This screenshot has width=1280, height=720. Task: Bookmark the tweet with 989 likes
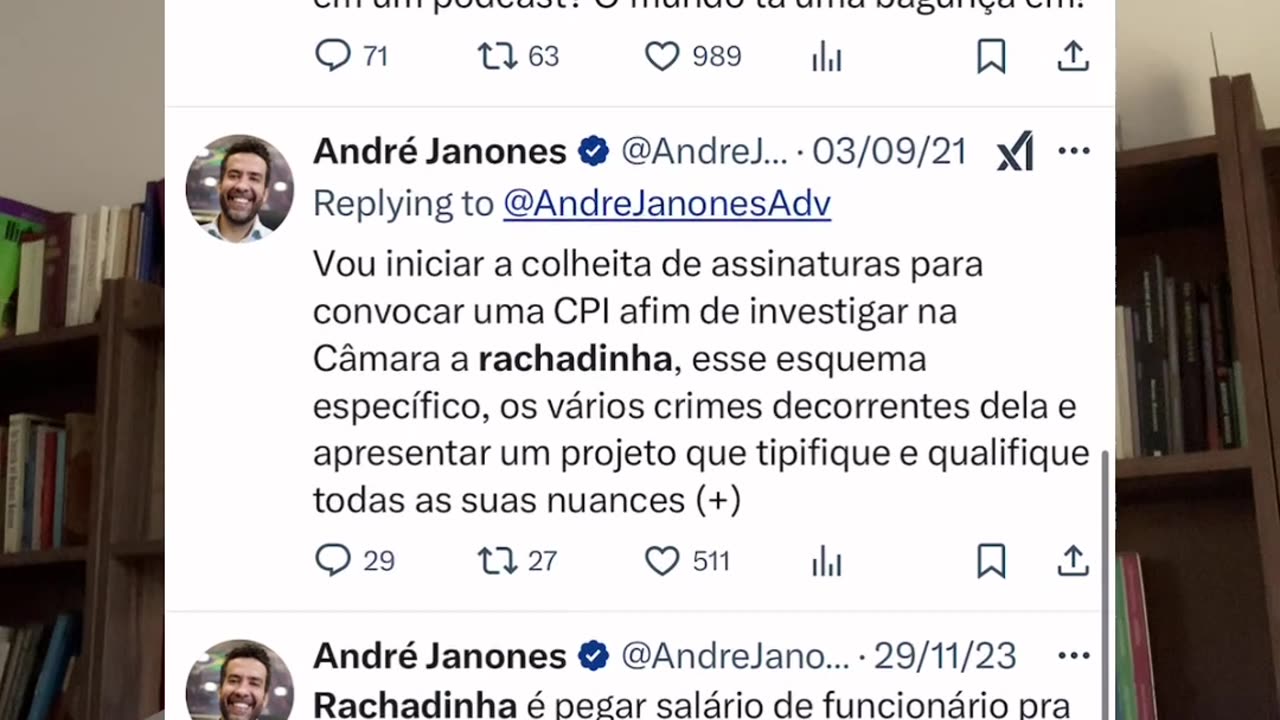click(991, 56)
